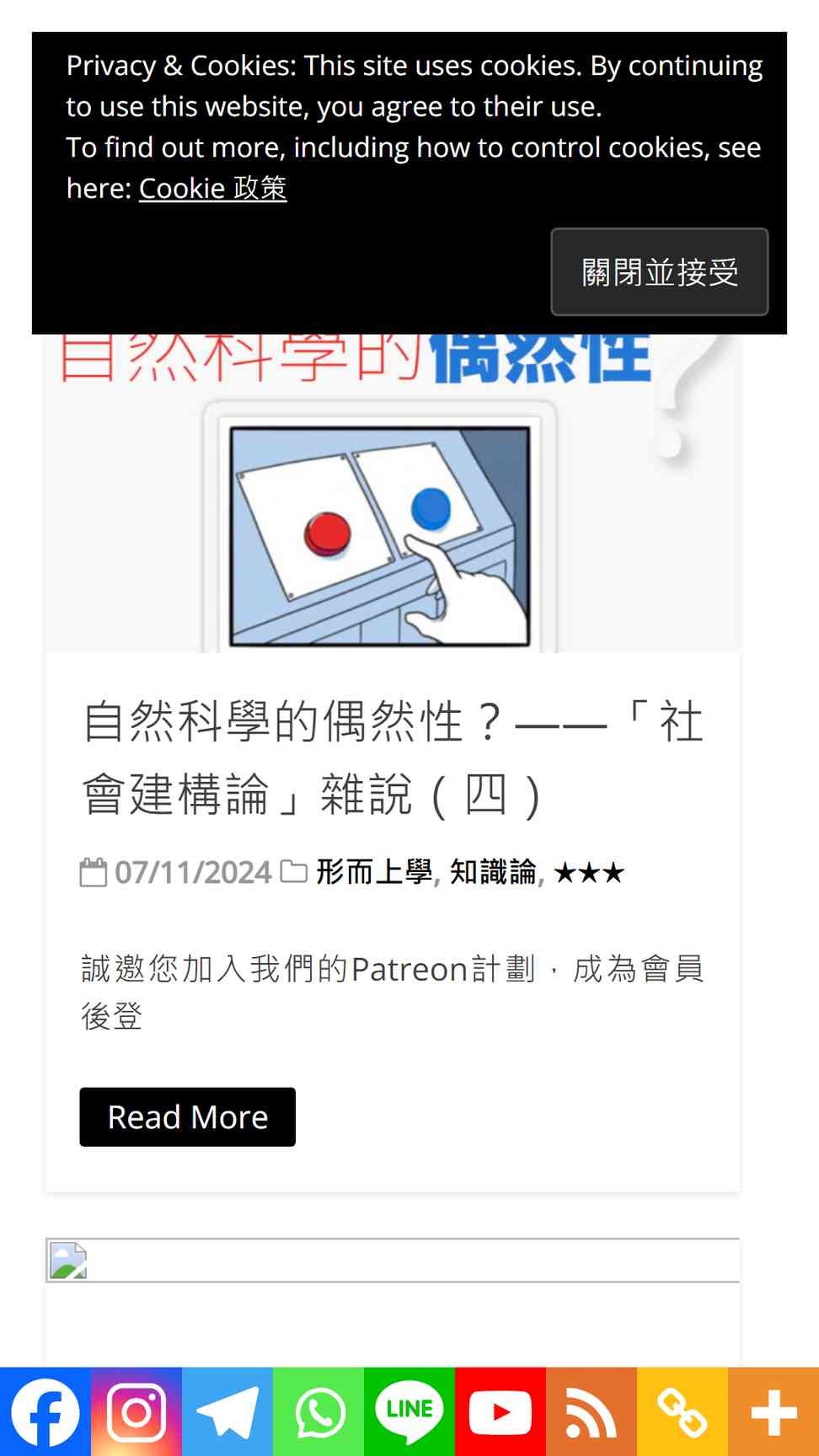Viewport: 819px width, 1456px height.
Task: Open the Cookie 政策 link
Action: (x=213, y=188)
